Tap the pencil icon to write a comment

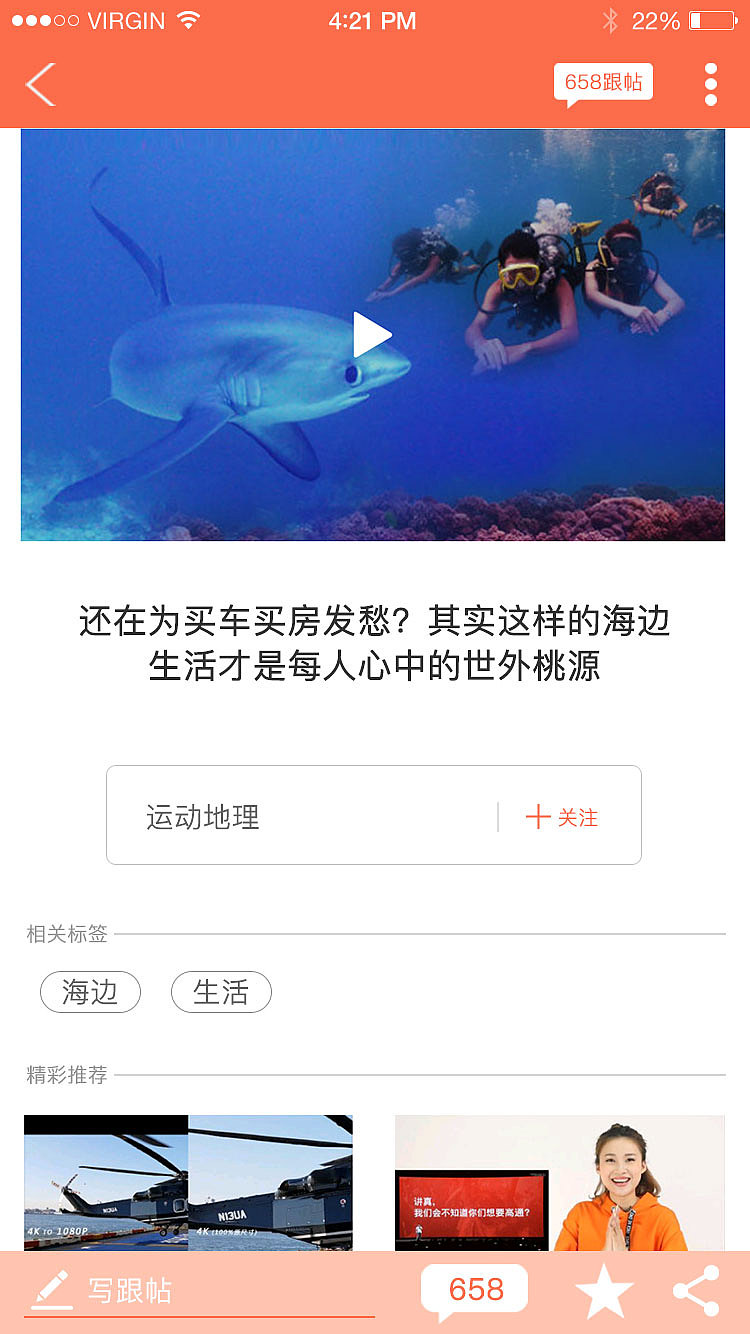52,1290
